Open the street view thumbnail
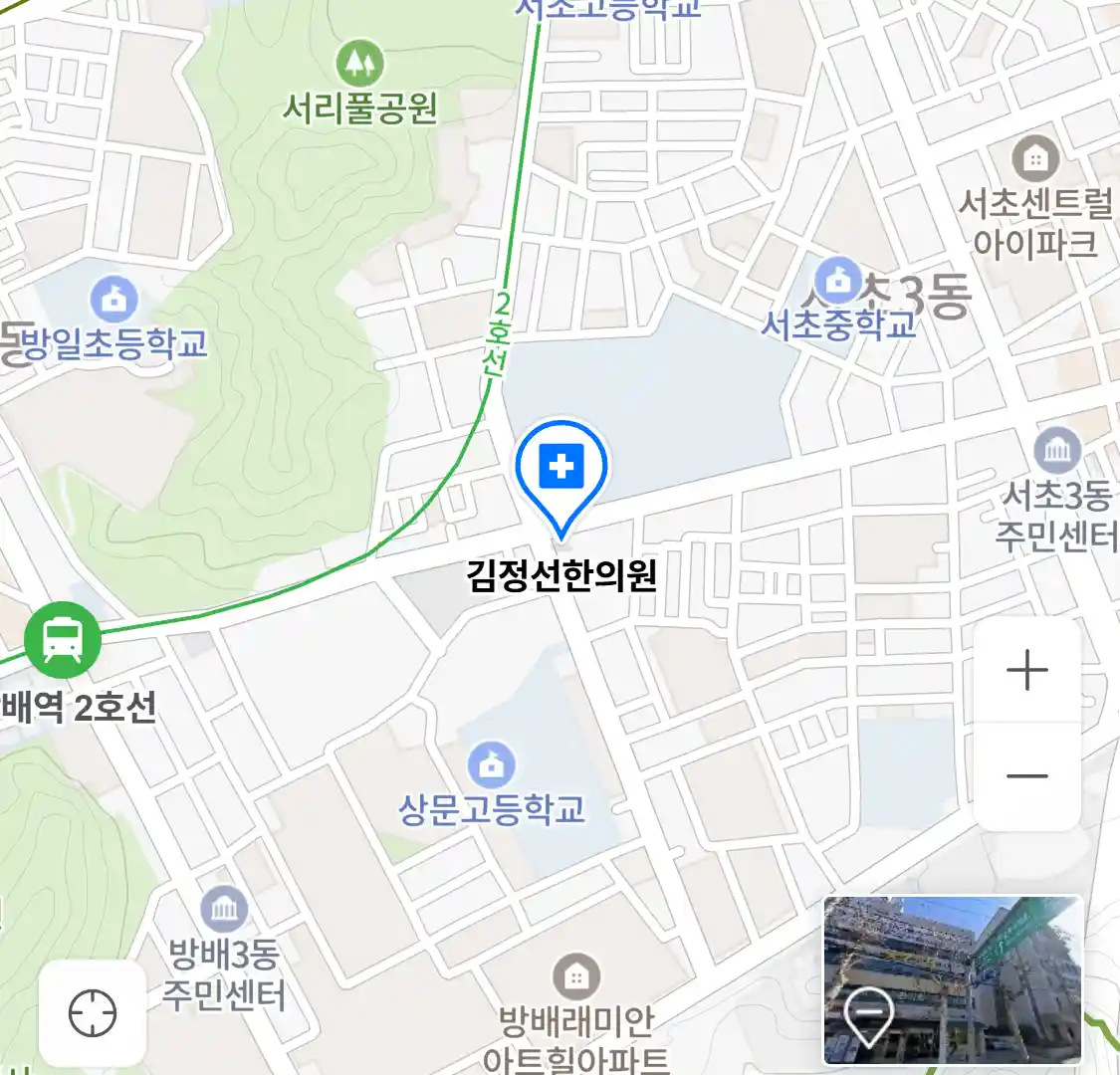This screenshot has height=1075, width=1120. pyautogui.click(x=952, y=979)
